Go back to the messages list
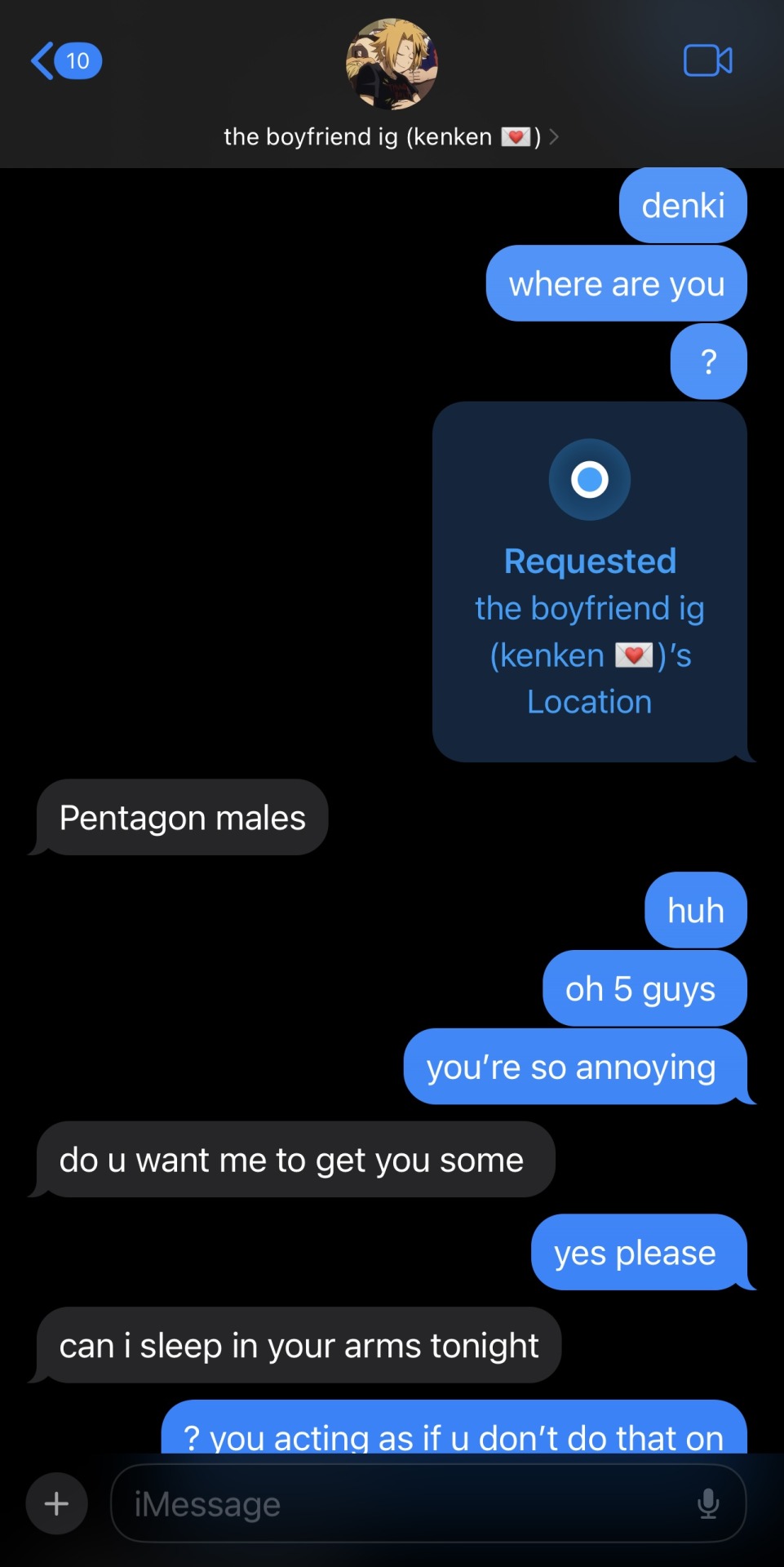The image size is (784, 1567). click(x=64, y=61)
